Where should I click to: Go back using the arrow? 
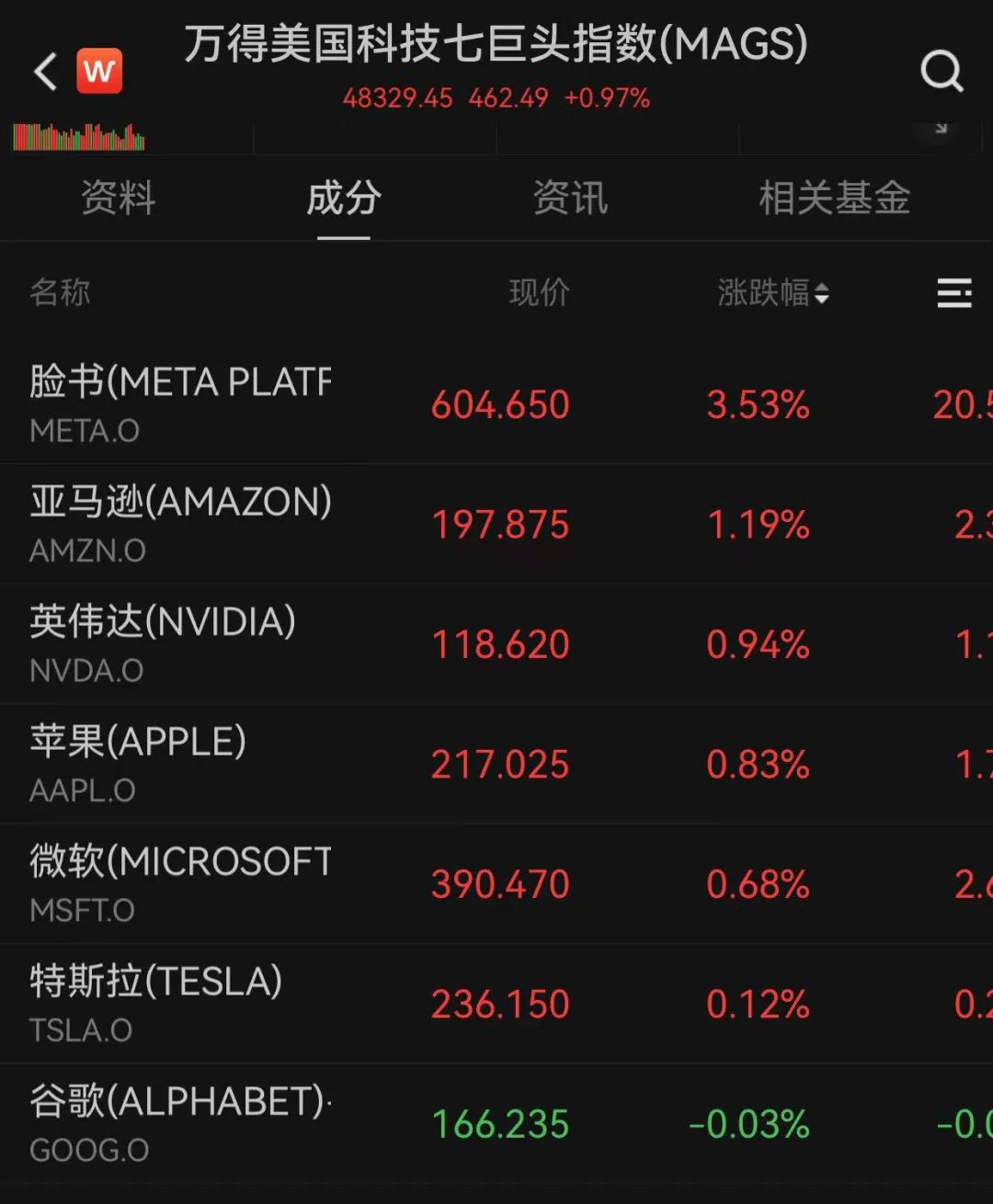[46, 71]
